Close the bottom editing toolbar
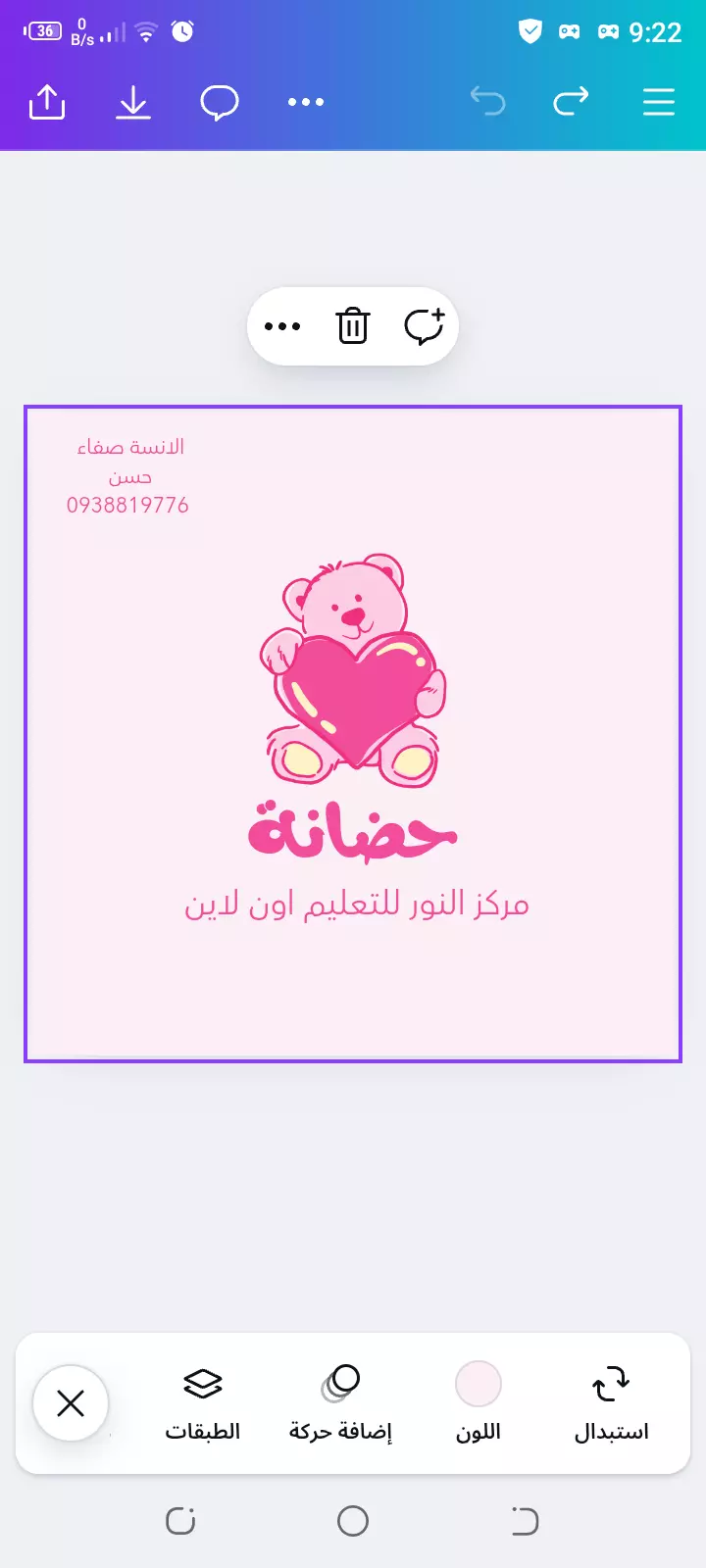 [x=71, y=1403]
